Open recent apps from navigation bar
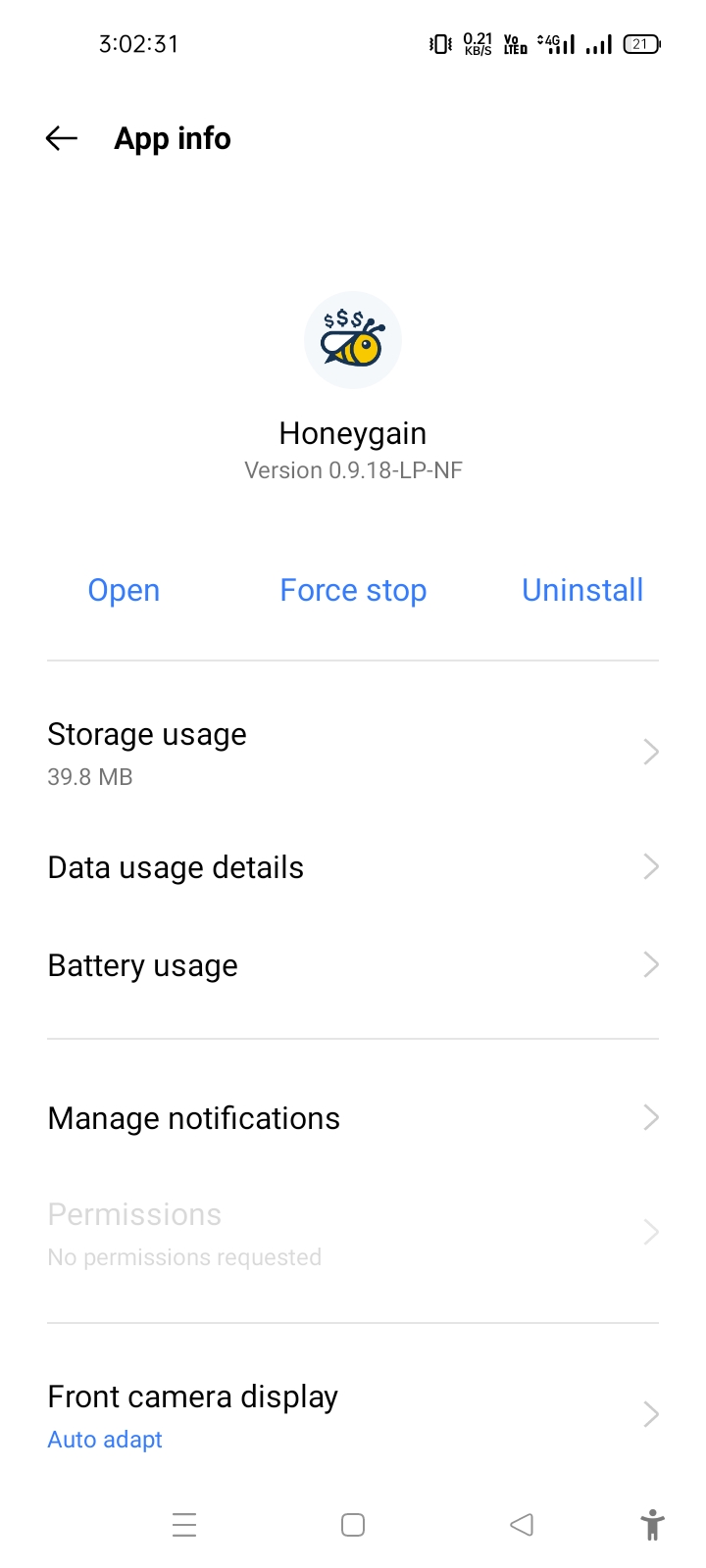Screen dimensions: 706x1568 184,1525
